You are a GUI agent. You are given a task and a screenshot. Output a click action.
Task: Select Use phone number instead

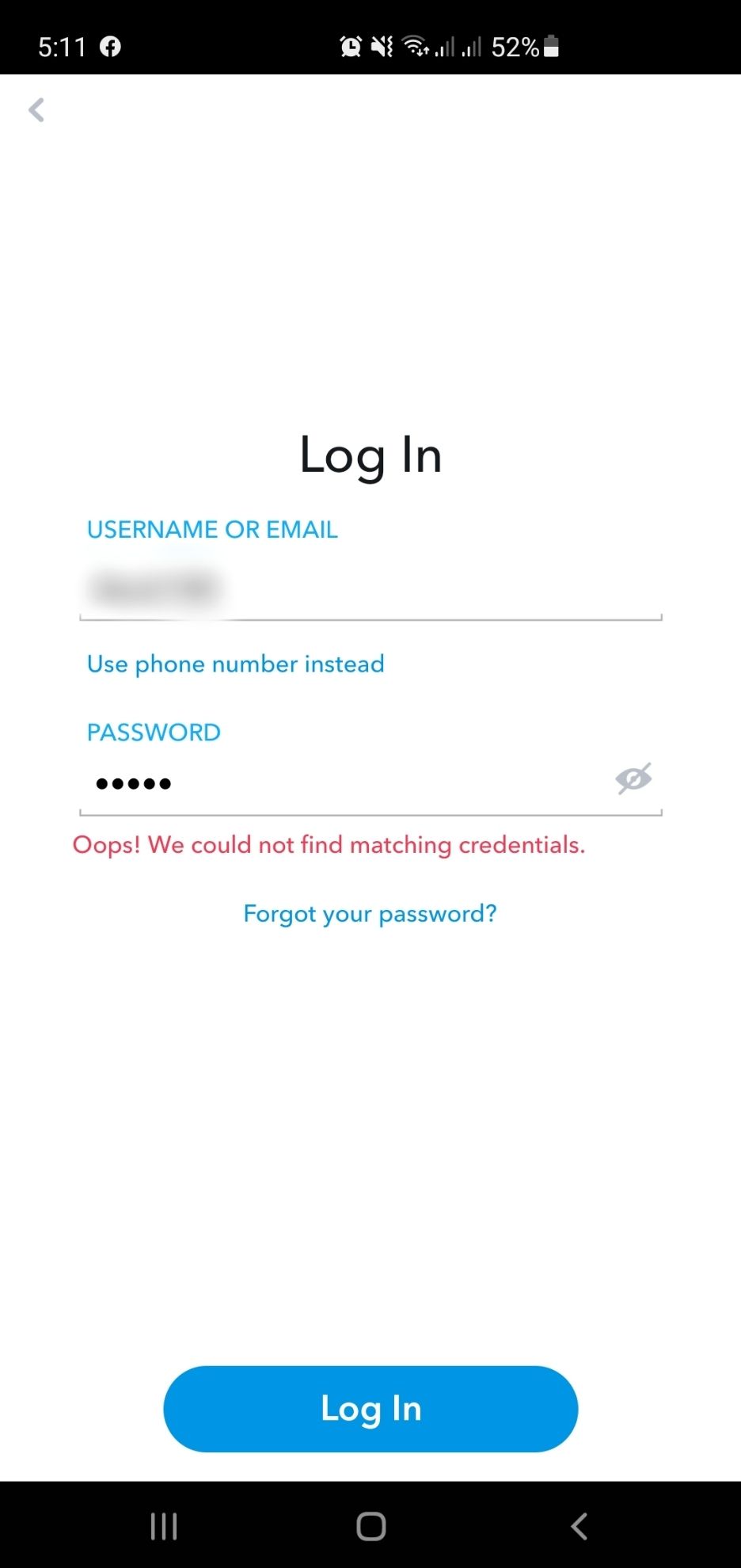coord(235,664)
